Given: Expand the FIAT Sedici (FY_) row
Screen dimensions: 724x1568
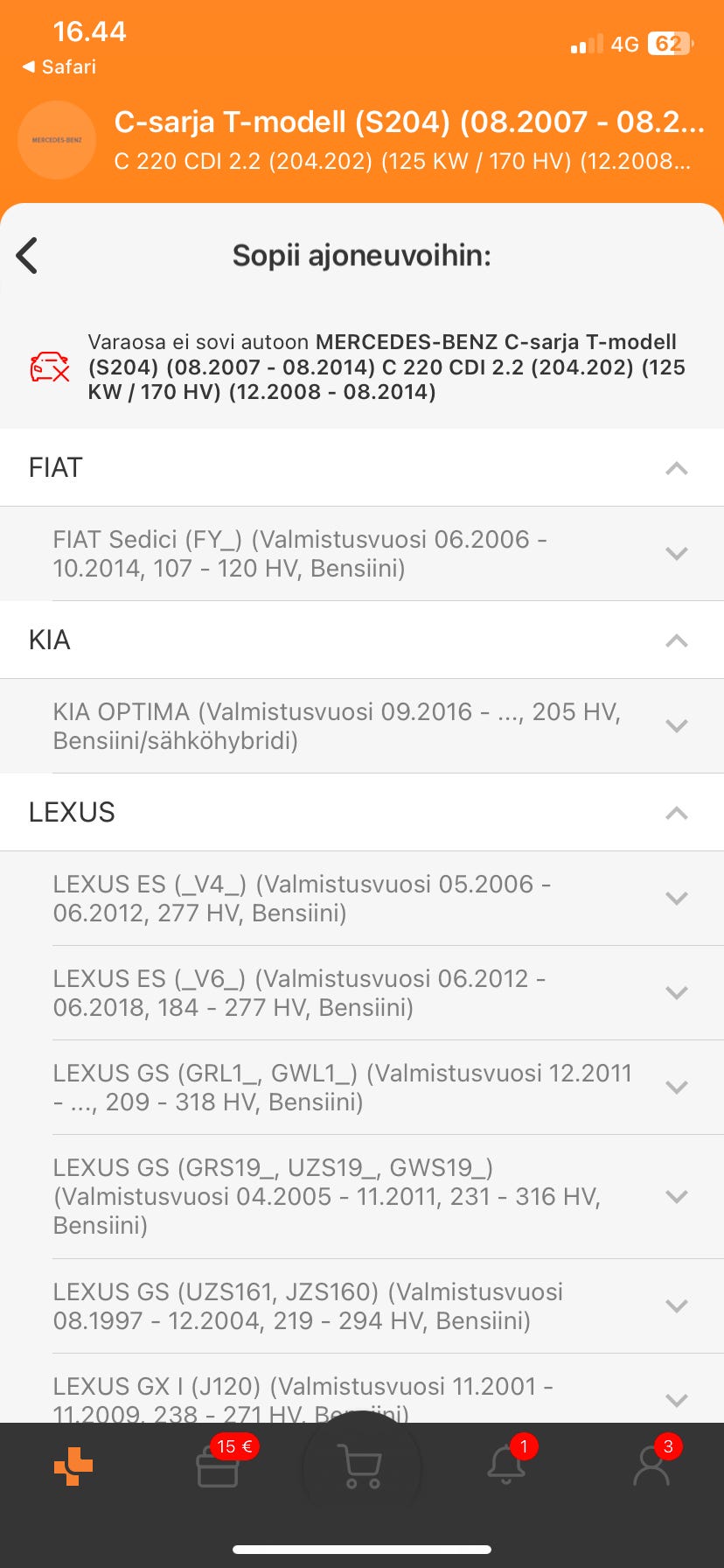Looking at the screenshot, I should pyautogui.click(x=676, y=553).
